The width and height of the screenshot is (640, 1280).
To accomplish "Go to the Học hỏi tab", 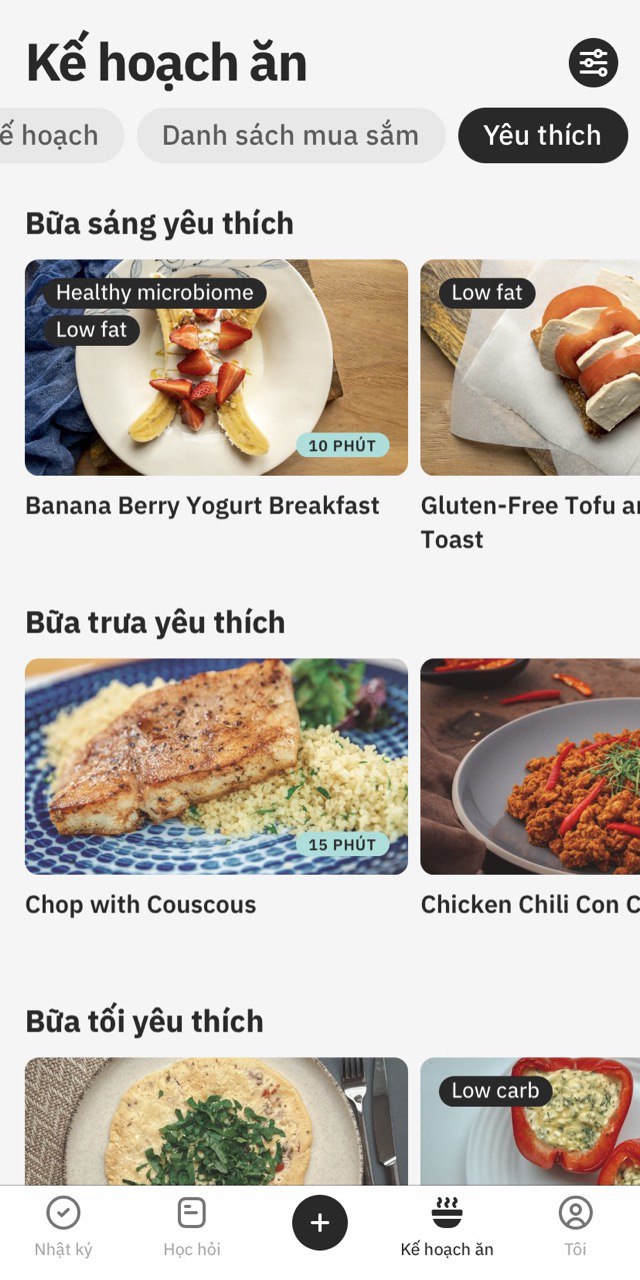I will (x=191, y=1226).
